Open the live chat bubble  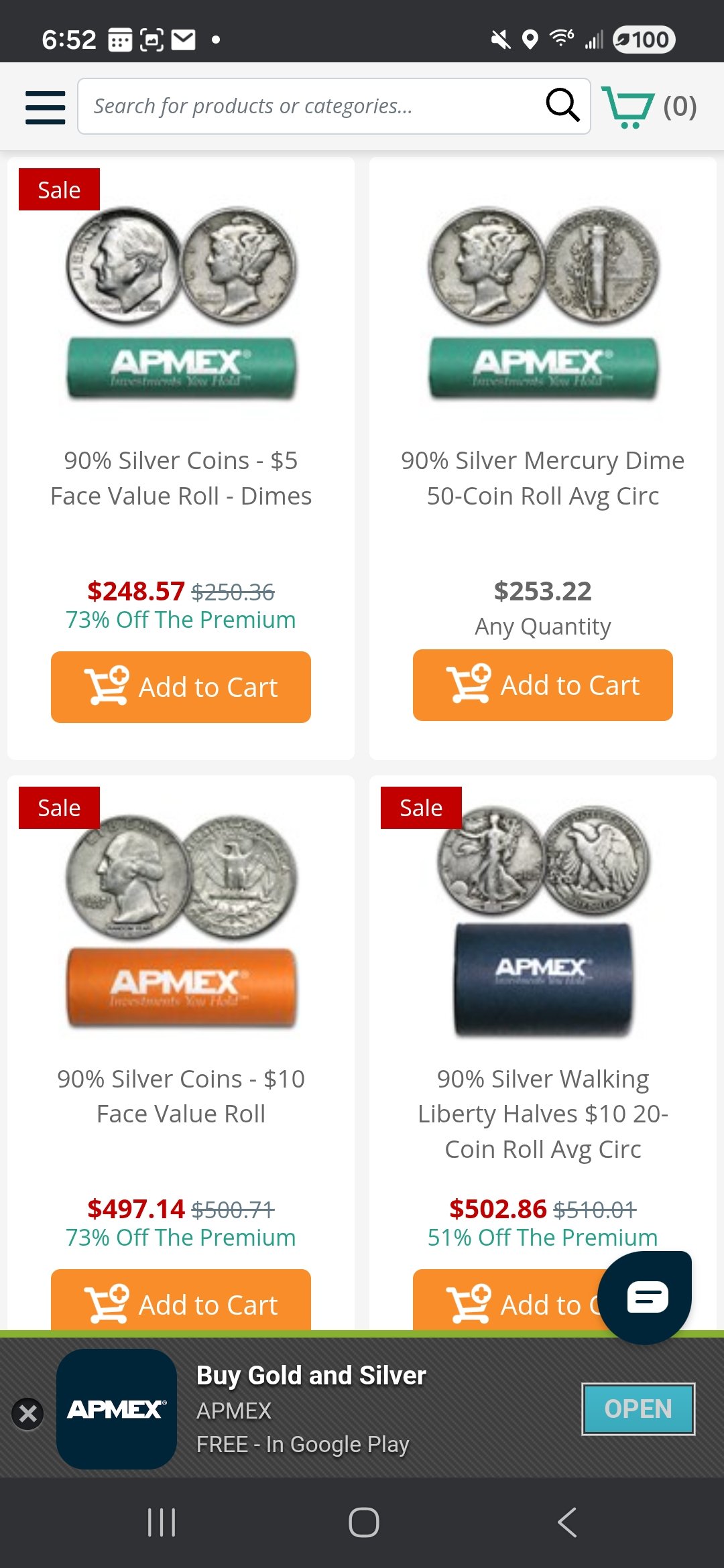pos(645,1297)
